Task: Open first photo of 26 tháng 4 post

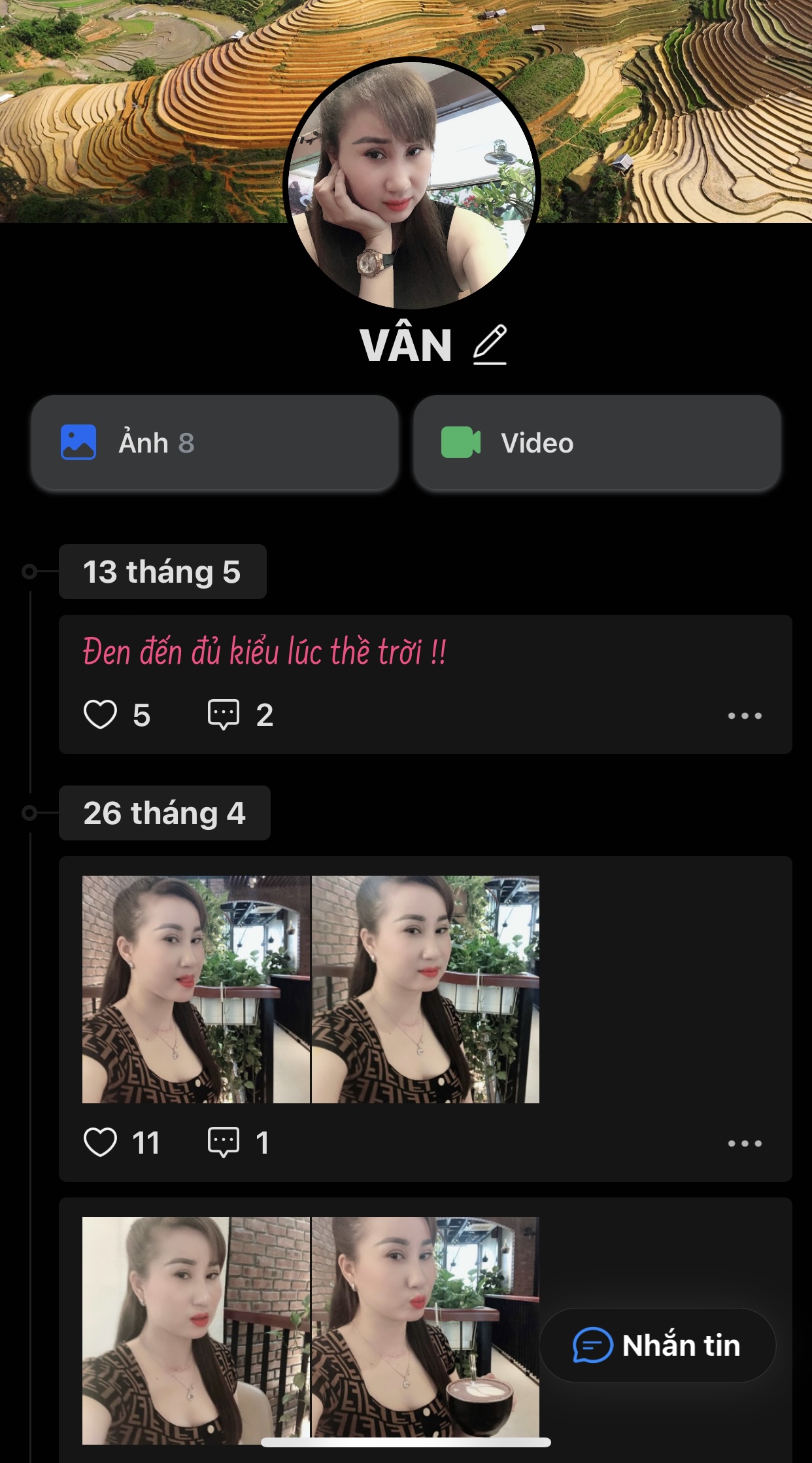Action: click(195, 989)
